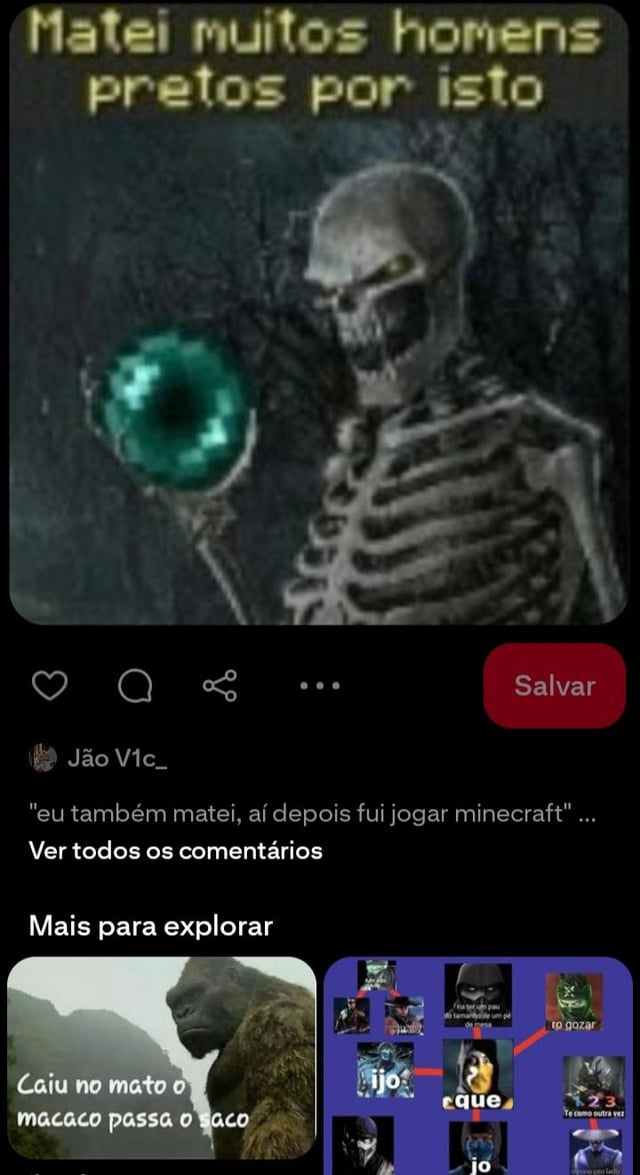The image size is (640, 1175).
Task: Open the blue ninja meme pin
Action: 478,1064
